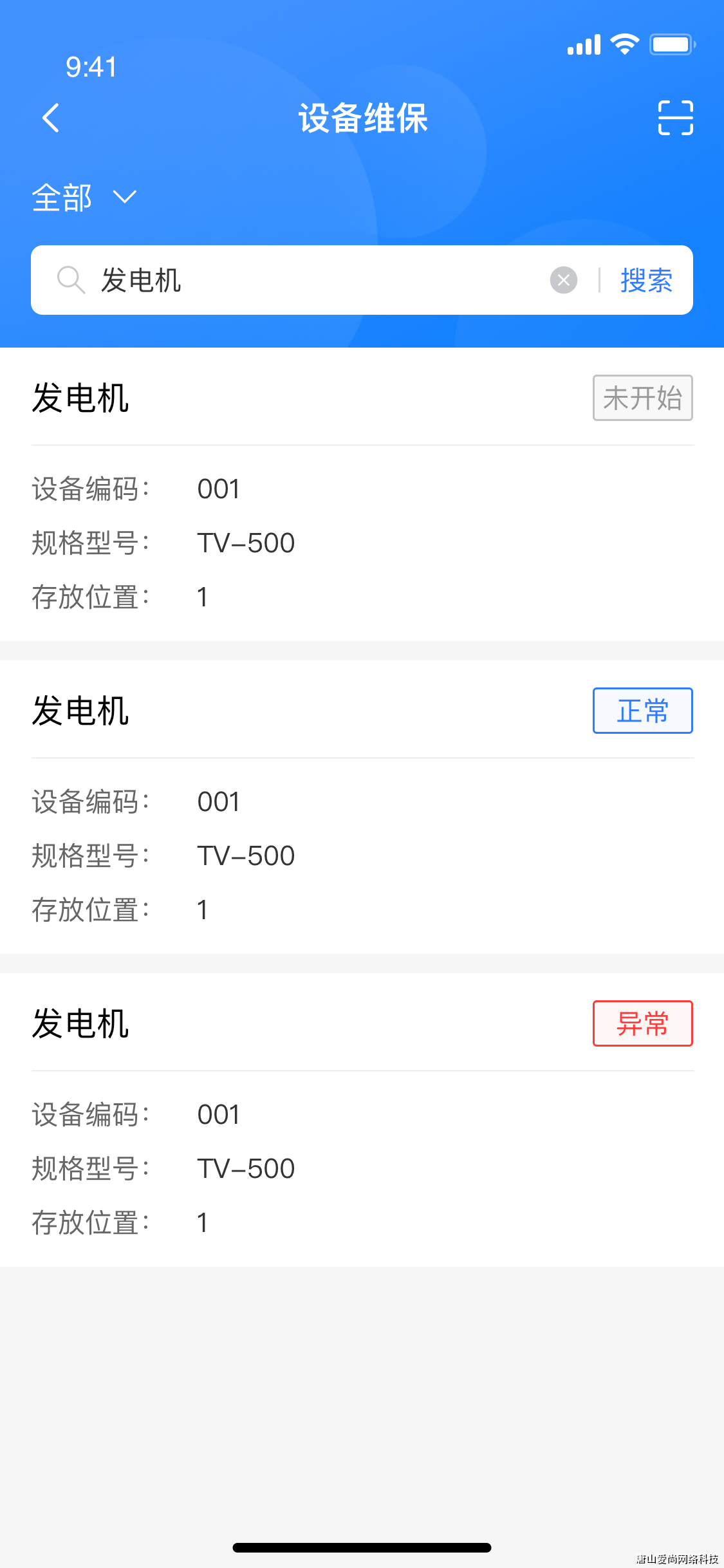The height and width of the screenshot is (1568, 724).
Task: Tap the home indicator bar at bottom
Action: (x=362, y=1547)
